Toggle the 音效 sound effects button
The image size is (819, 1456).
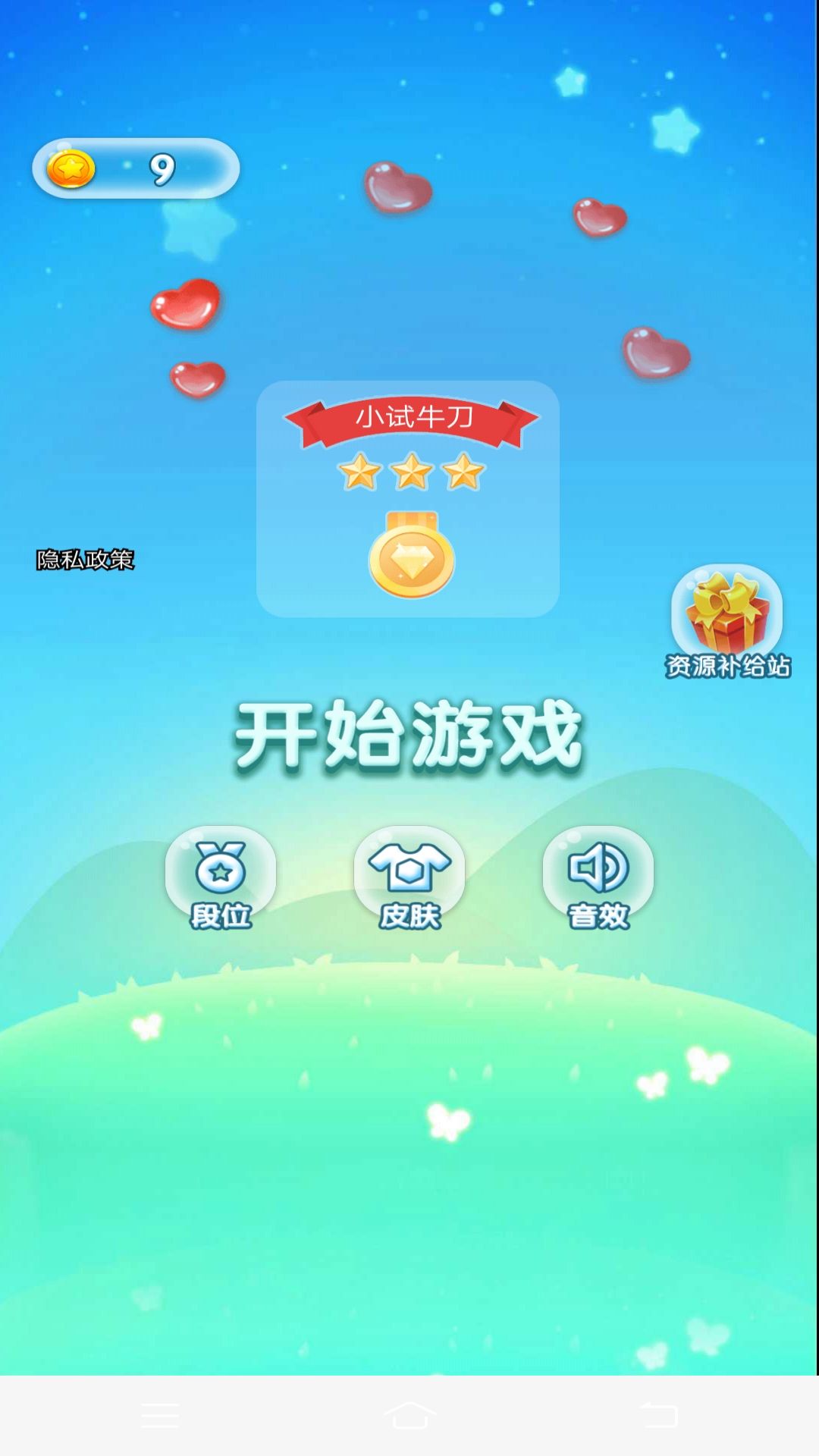598,878
